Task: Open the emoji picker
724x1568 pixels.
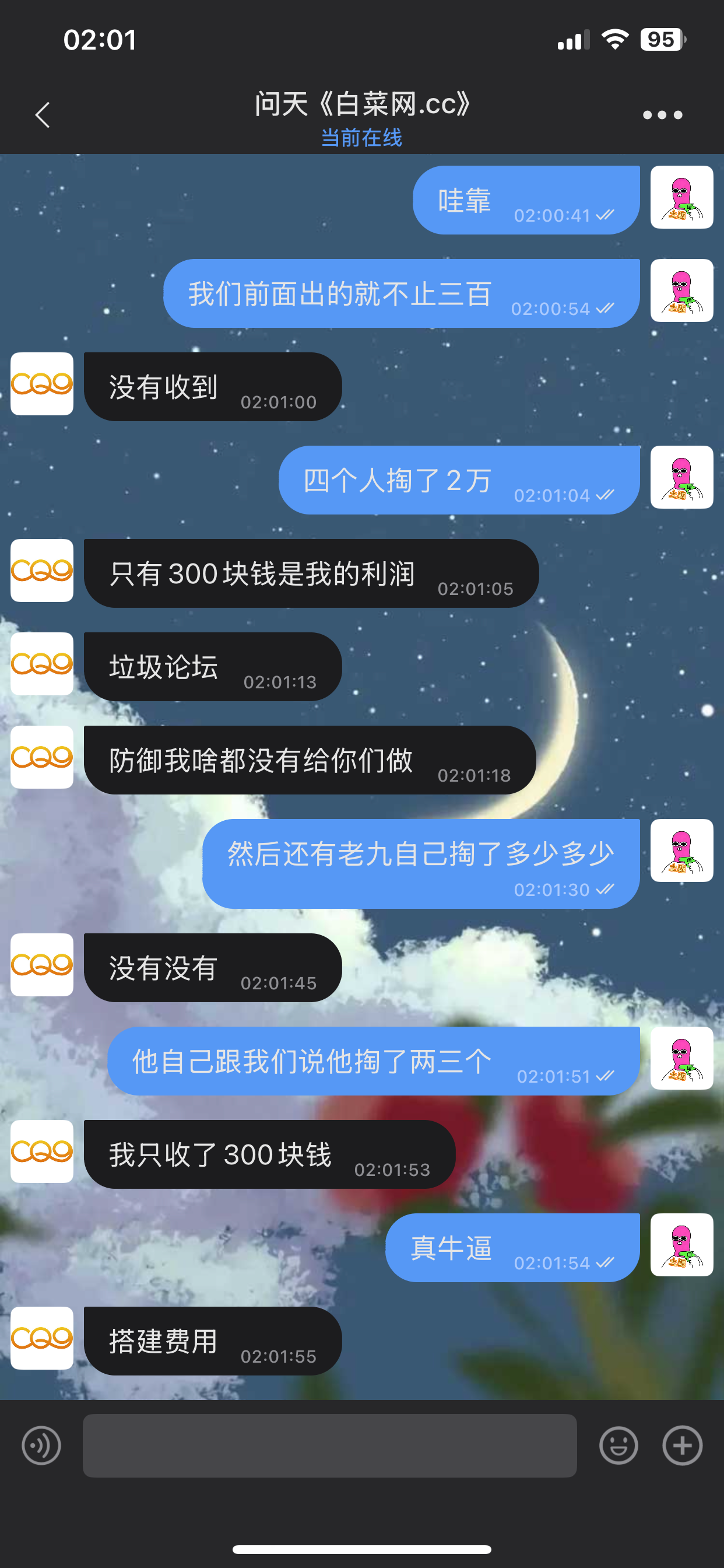Action: (x=618, y=1445)
